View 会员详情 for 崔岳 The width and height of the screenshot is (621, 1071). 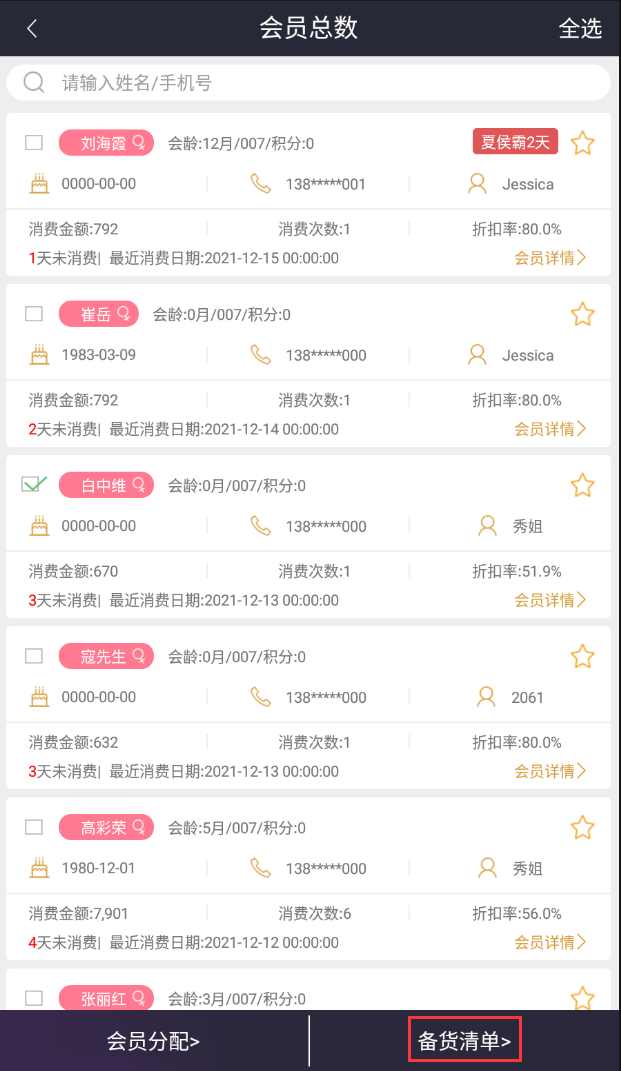(x=550, y=429)
